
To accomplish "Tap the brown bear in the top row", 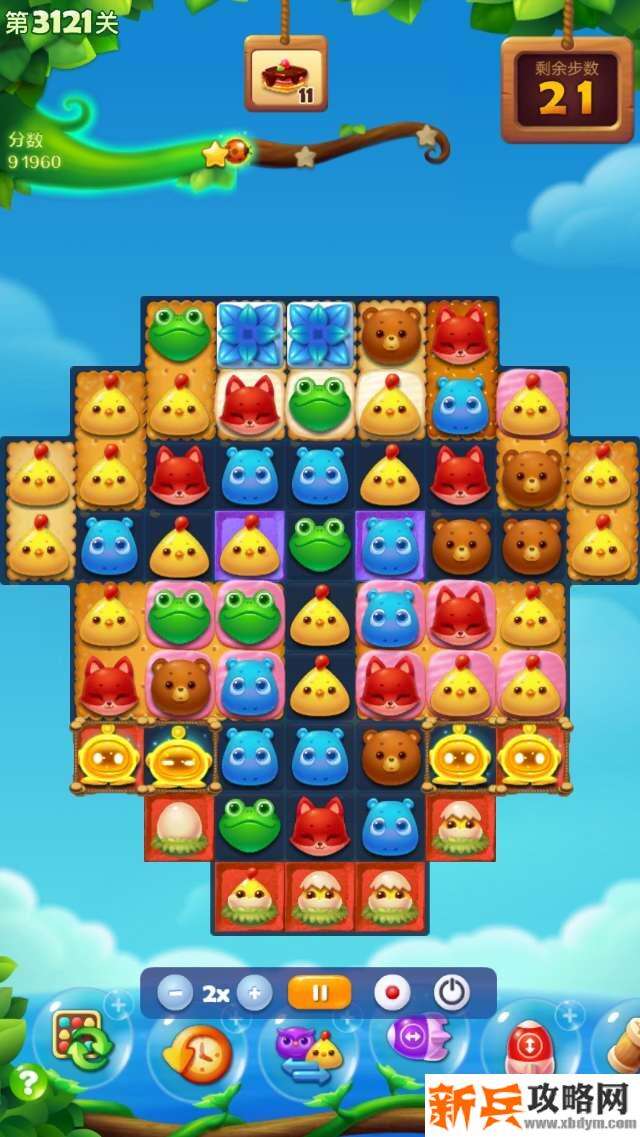I will point(391,334).
